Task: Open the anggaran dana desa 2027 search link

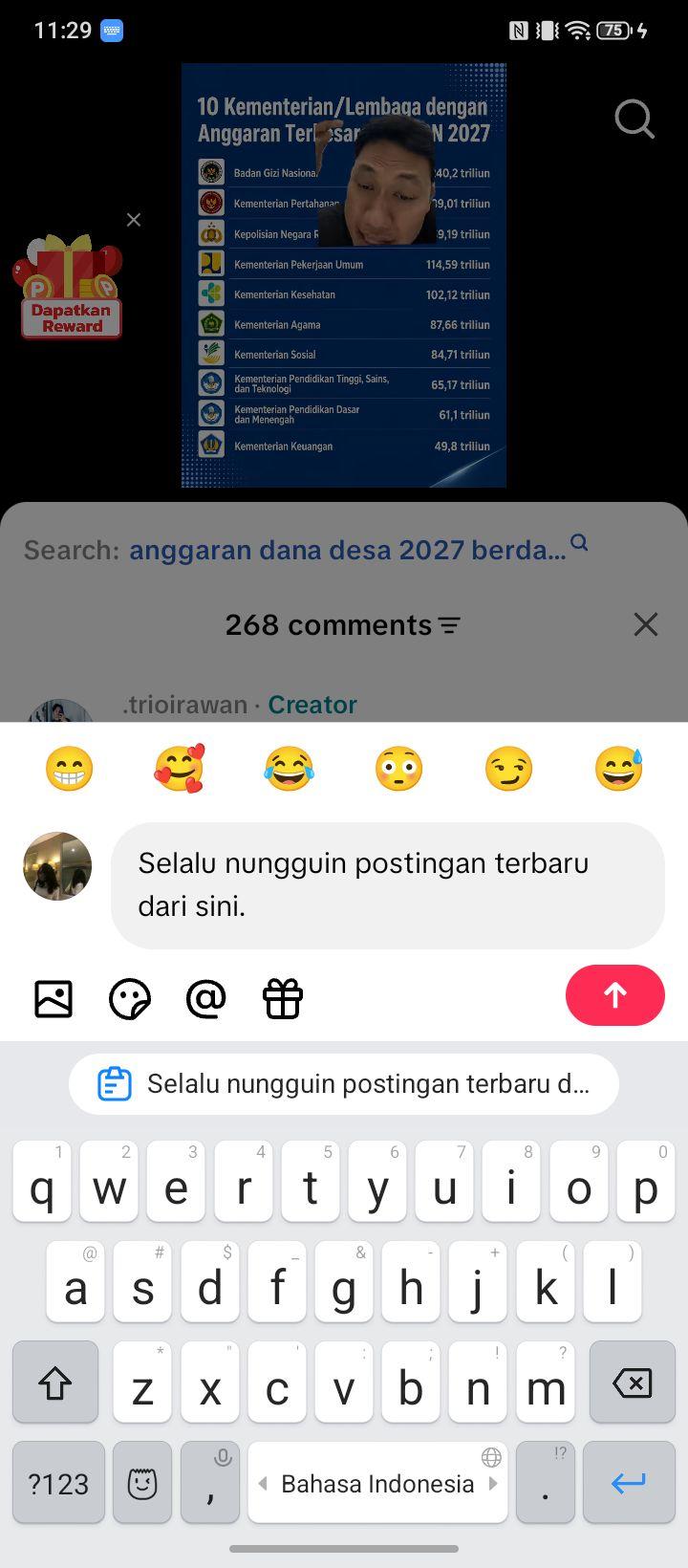Action: pyautogui.click(x=348, y=550)
